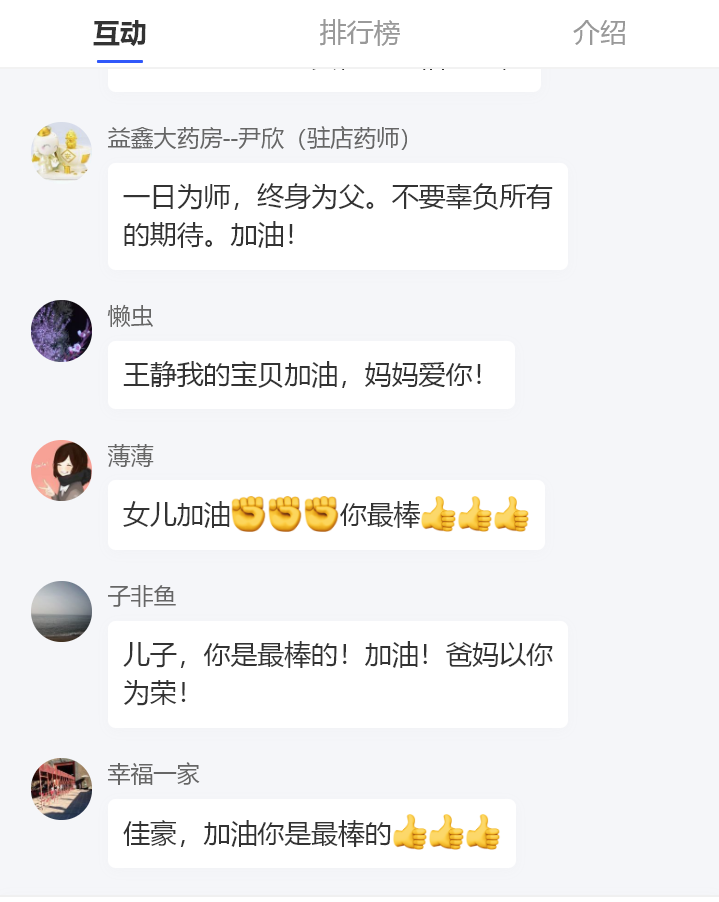This screenshot has height=902, width=719.
Task: Open 益鑫大药房--尹欣's avatar
Action: click(x=61, y=152)
